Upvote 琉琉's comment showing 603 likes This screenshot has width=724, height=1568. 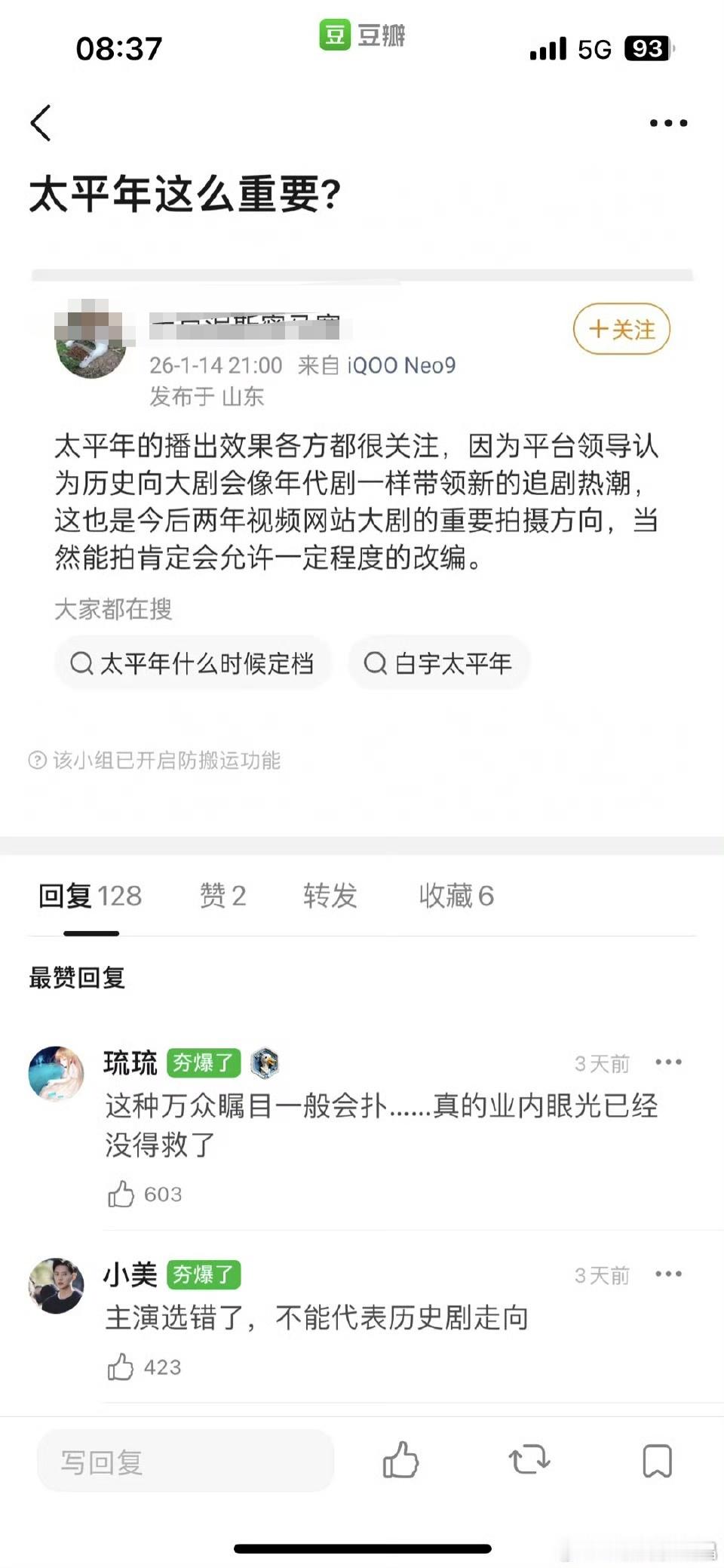pyautogui.click(x=123, y=1194)
